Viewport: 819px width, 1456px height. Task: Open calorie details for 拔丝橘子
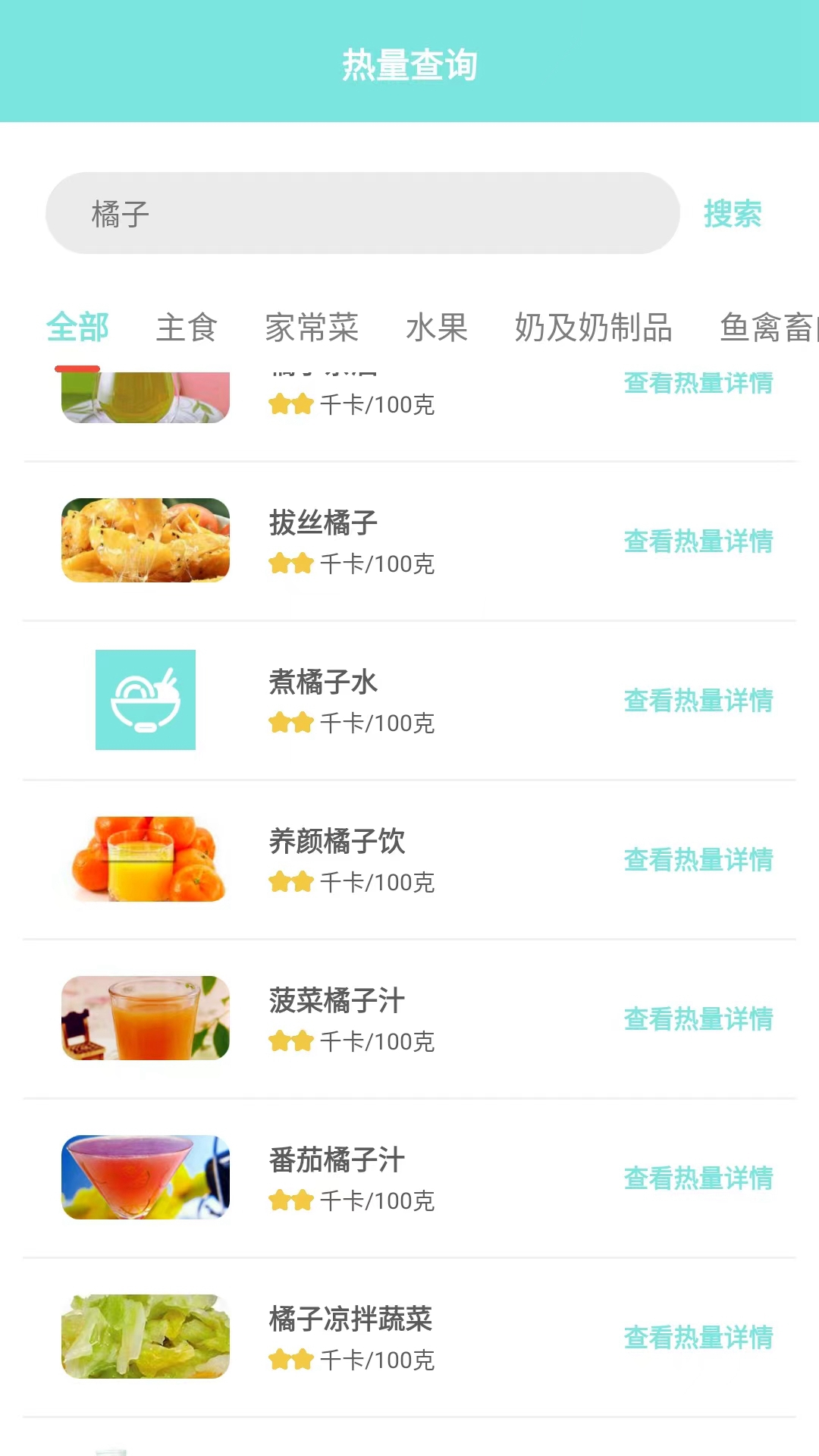698,541
